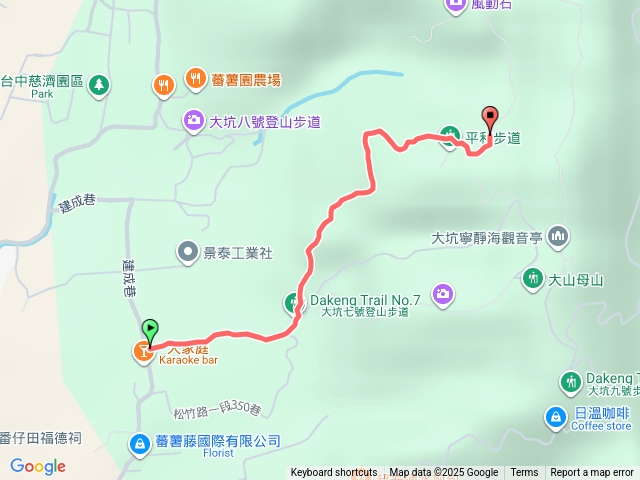Open the Google logo link
The image size is (640, 480).
[38, 466]
